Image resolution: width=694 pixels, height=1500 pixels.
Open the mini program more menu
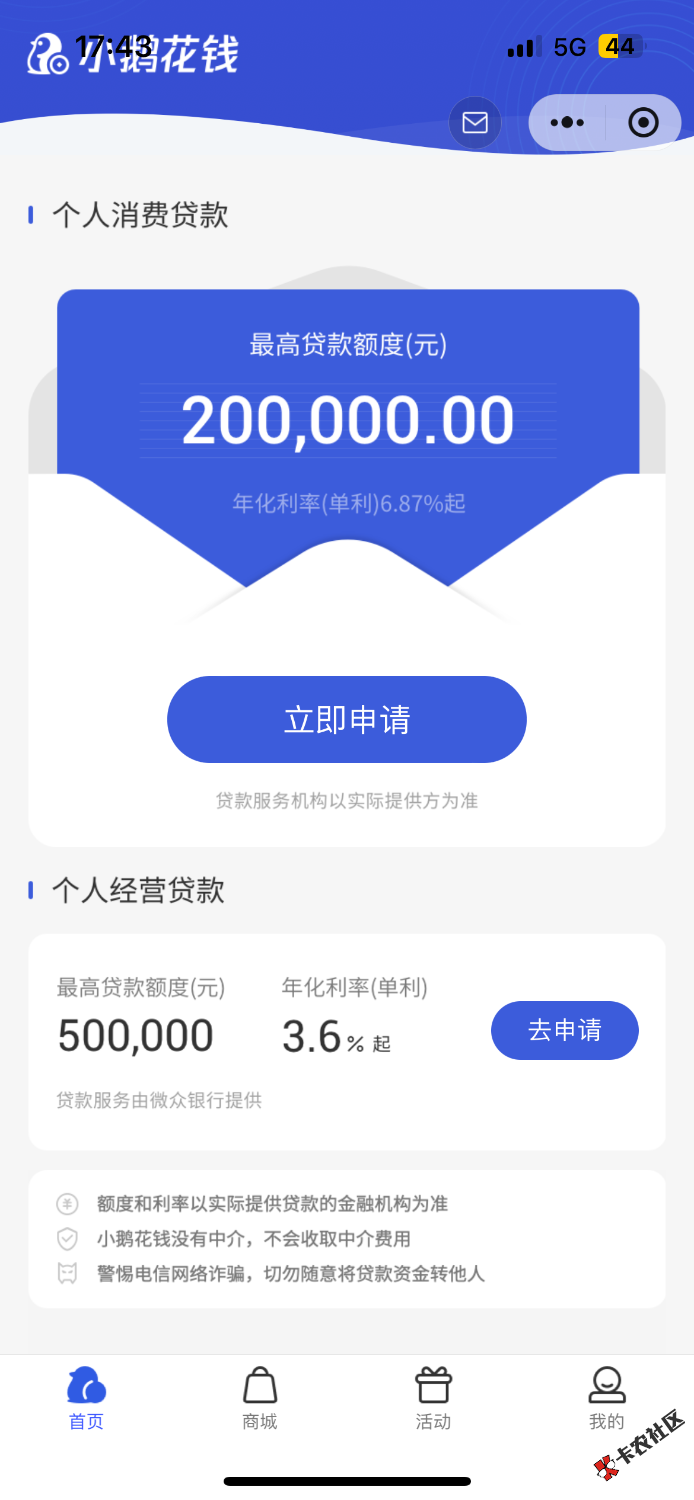(x=567, y=123)
